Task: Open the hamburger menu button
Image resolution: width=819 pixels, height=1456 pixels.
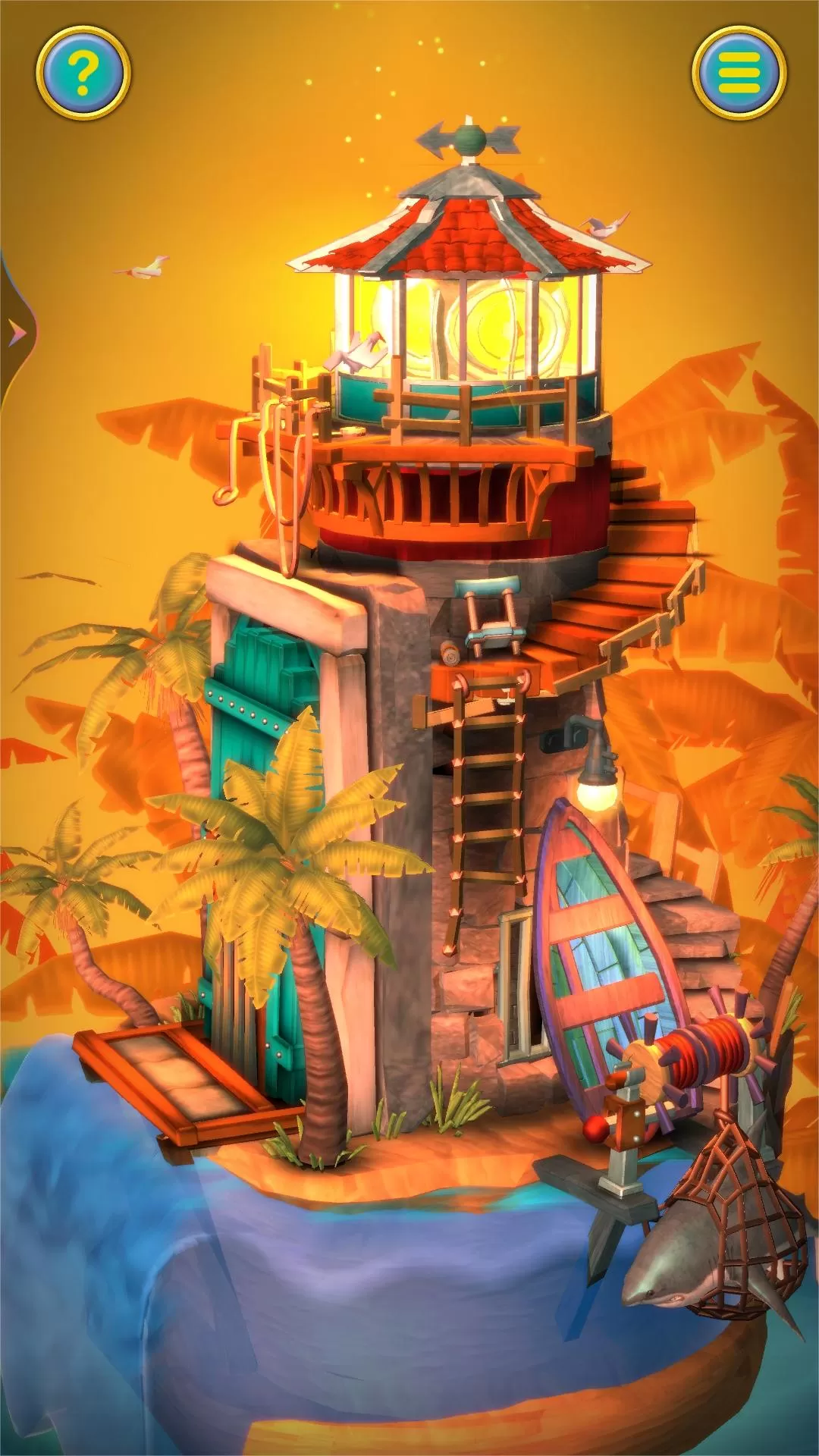Action: tap(739, 73)
